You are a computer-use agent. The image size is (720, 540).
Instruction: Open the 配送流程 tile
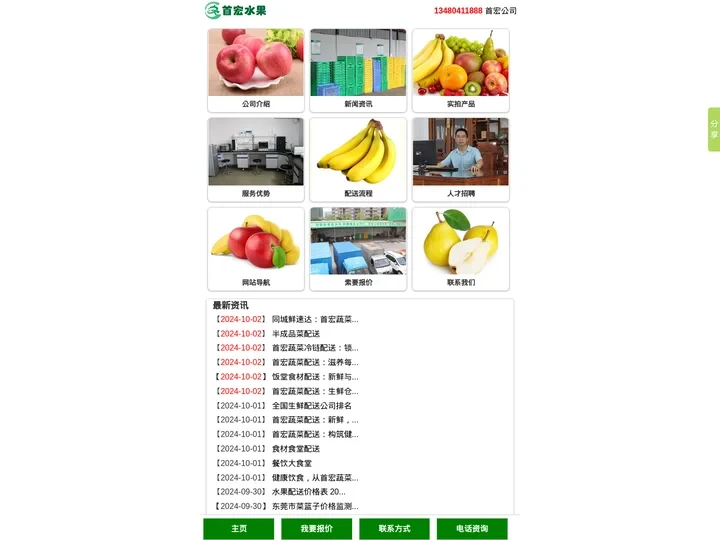point(358,159)
